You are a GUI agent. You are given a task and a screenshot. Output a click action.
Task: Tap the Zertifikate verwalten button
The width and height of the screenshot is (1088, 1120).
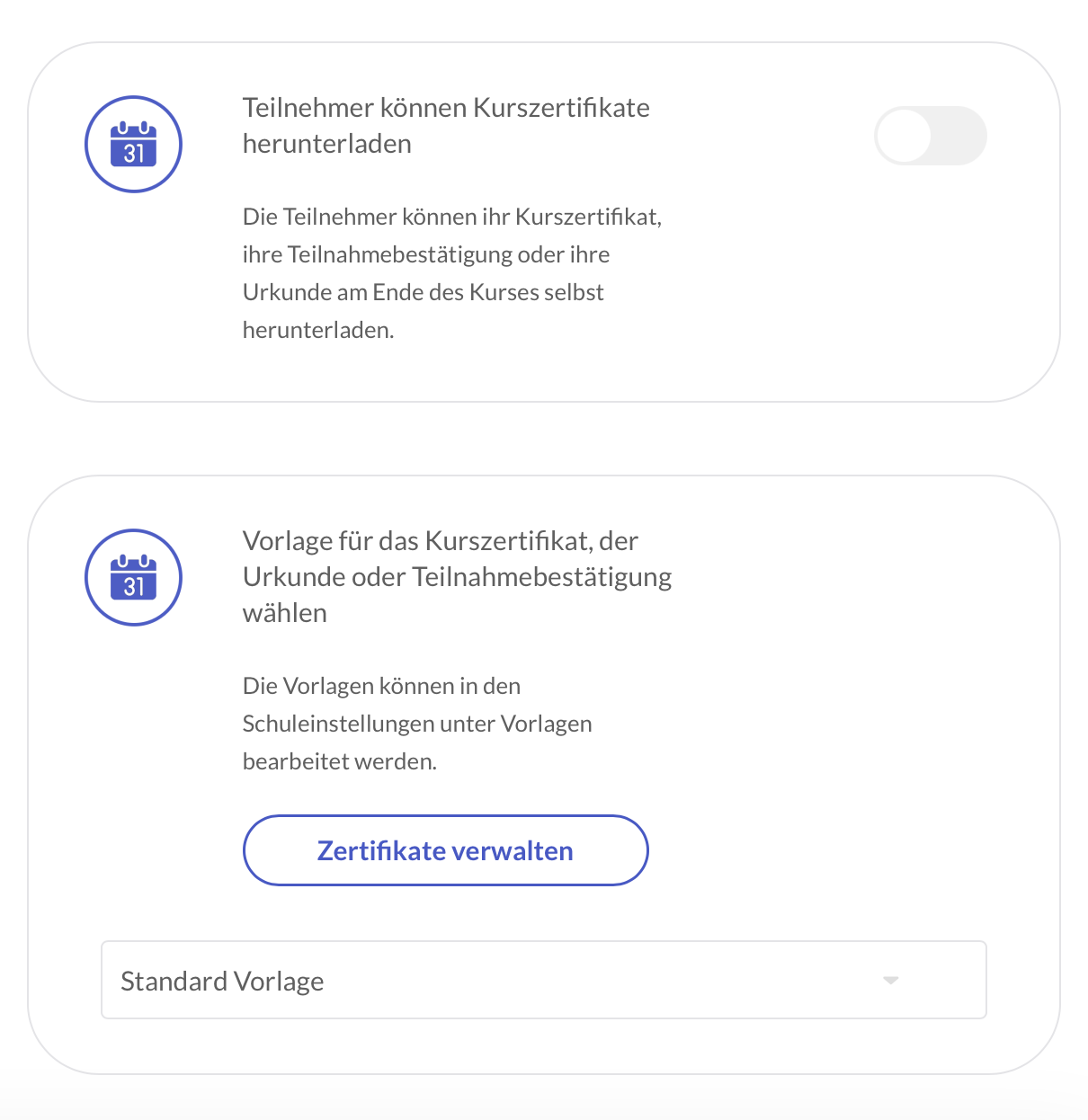[445, 850]
